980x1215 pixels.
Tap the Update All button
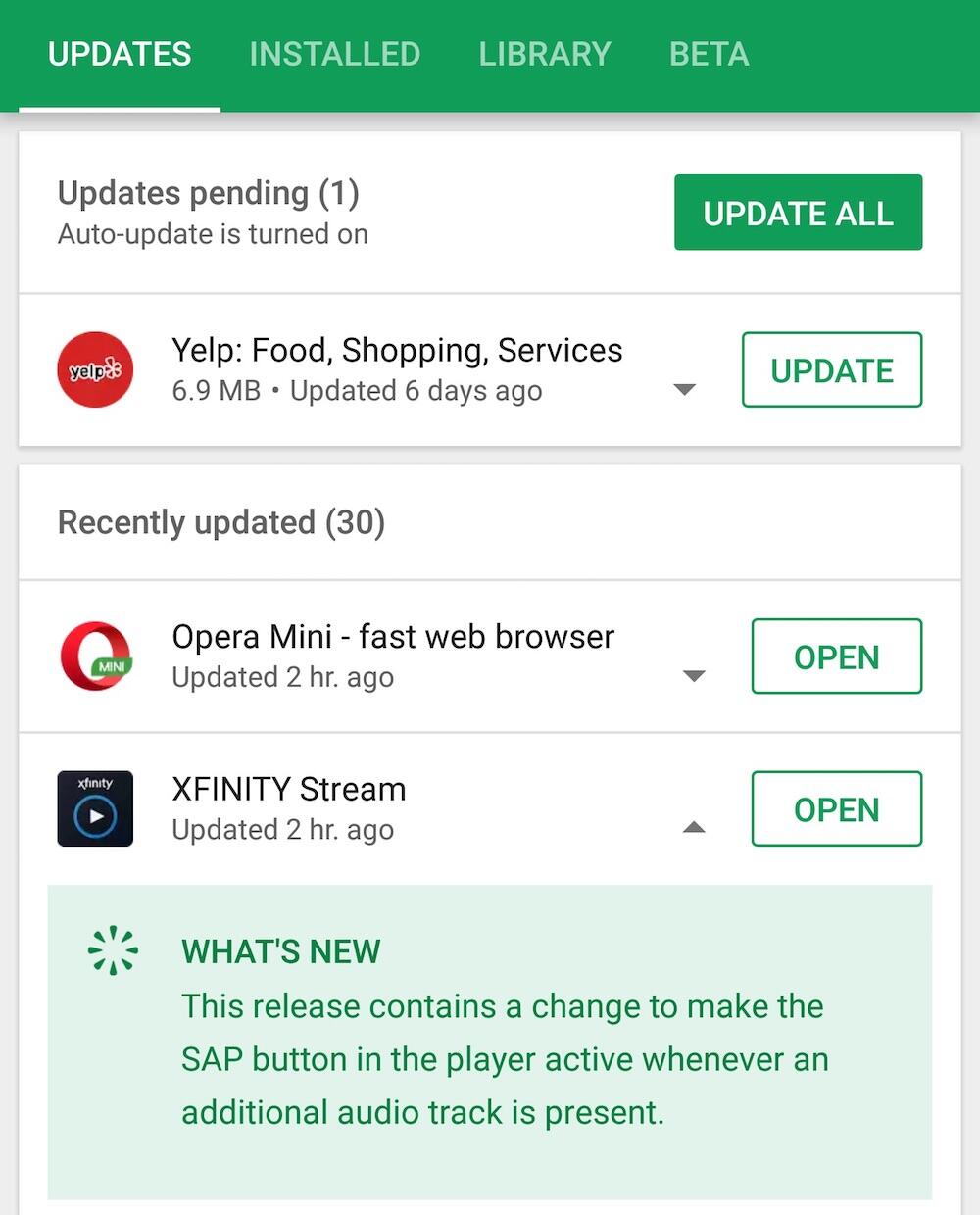coord(798,213)
